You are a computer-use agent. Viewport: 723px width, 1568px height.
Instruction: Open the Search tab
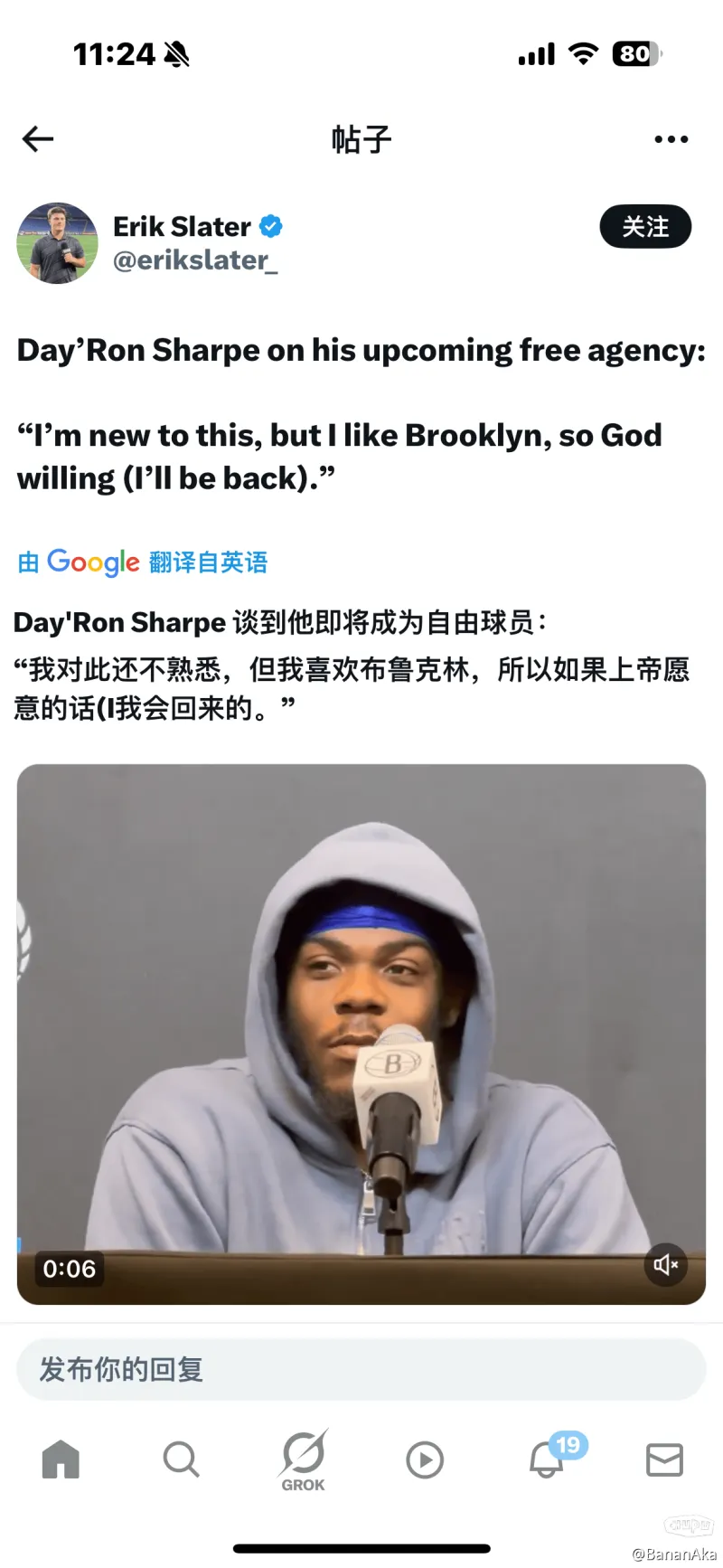tap(181, 1459)
